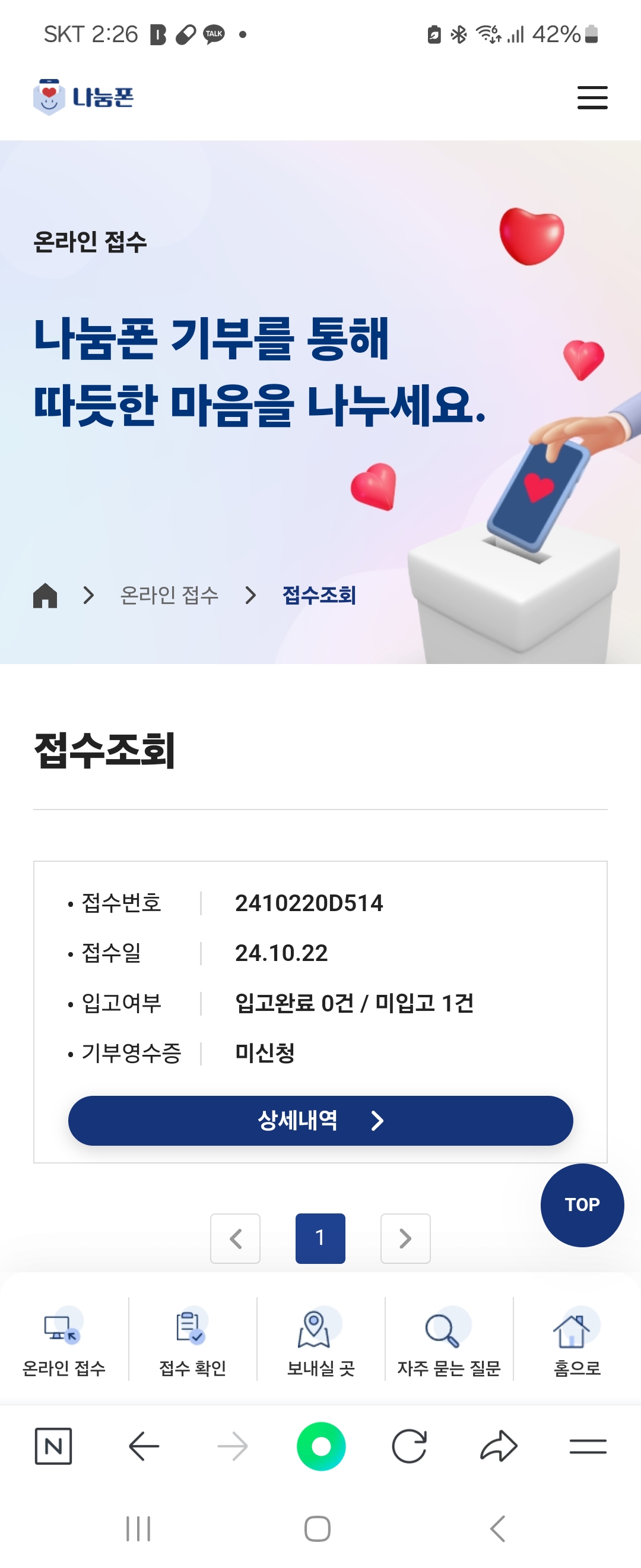Select page 1 in pagination
The image size is (641, 1568).
point(320,1238)
